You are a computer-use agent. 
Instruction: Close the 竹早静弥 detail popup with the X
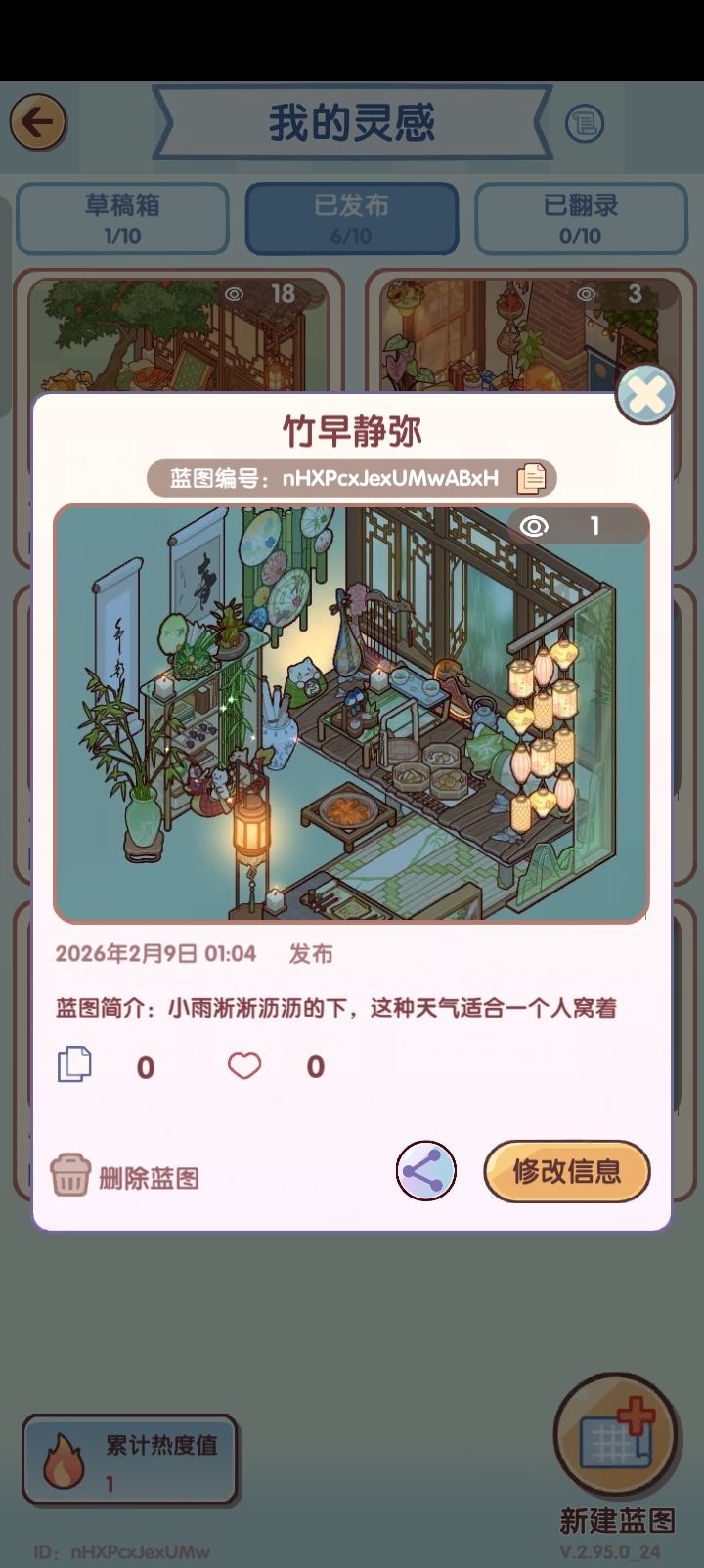click(x=644, y=392)
